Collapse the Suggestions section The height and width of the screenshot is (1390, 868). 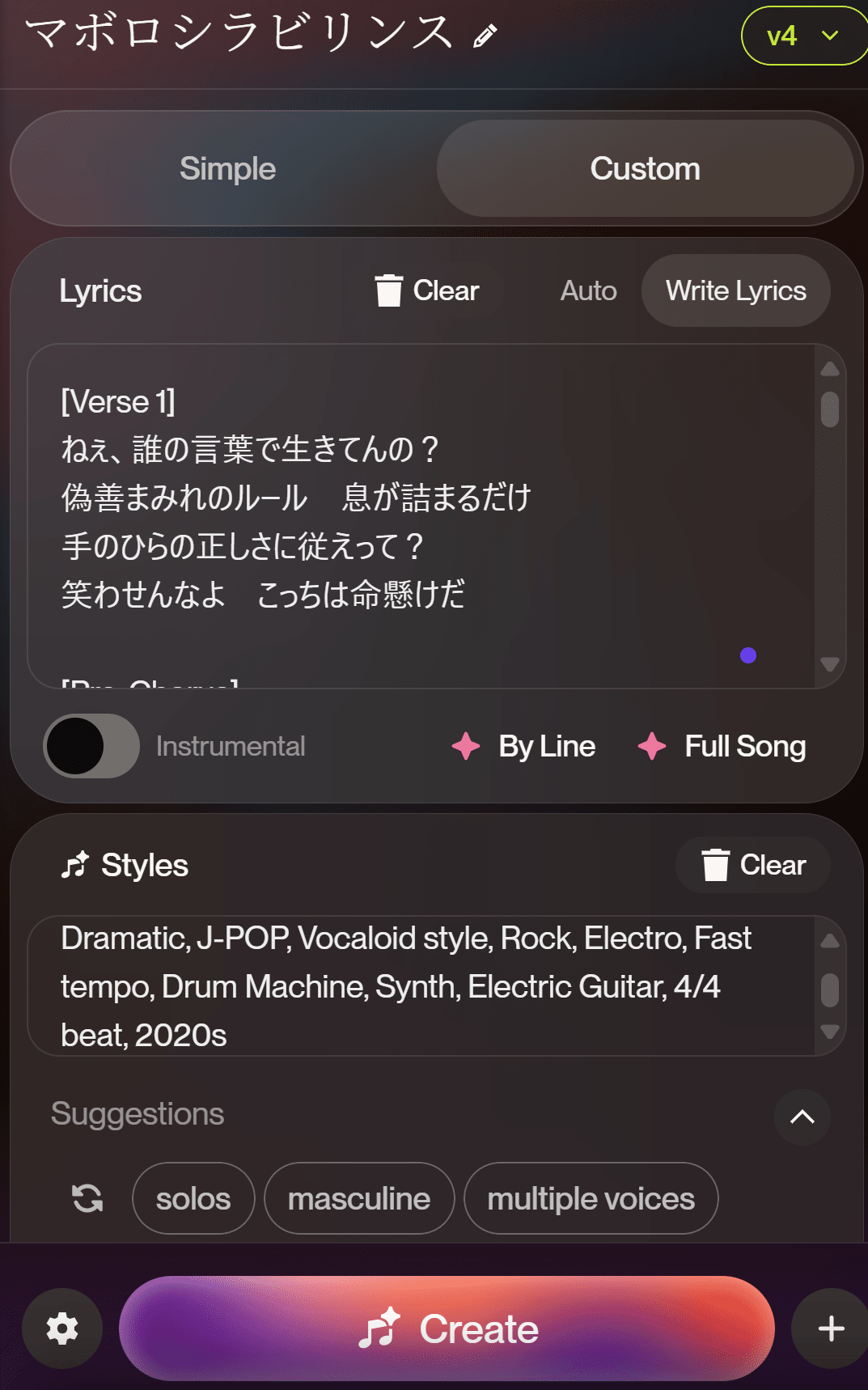point(802,1117)
